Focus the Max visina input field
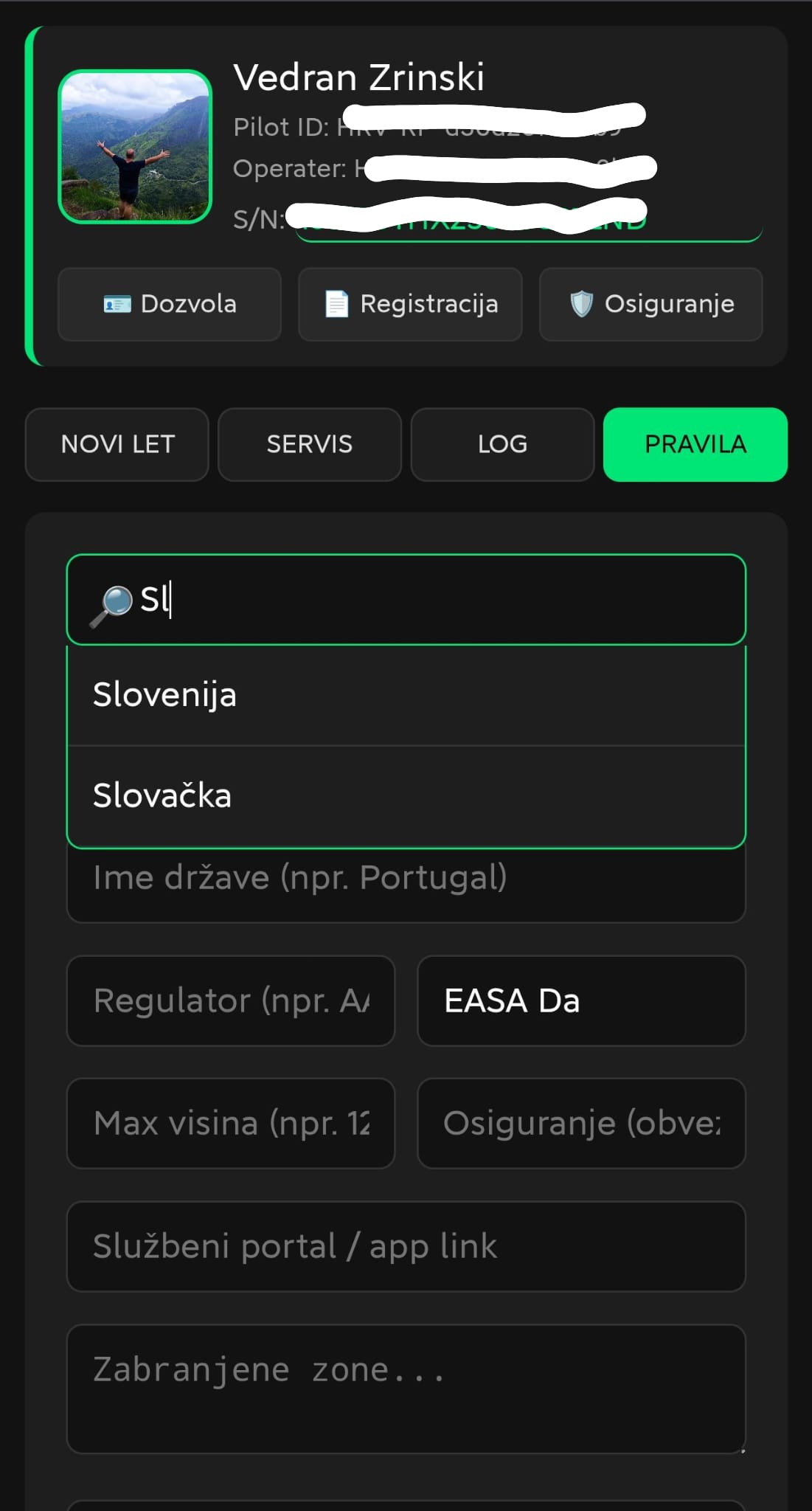The image size is (812, 1511). (230, 1124)
